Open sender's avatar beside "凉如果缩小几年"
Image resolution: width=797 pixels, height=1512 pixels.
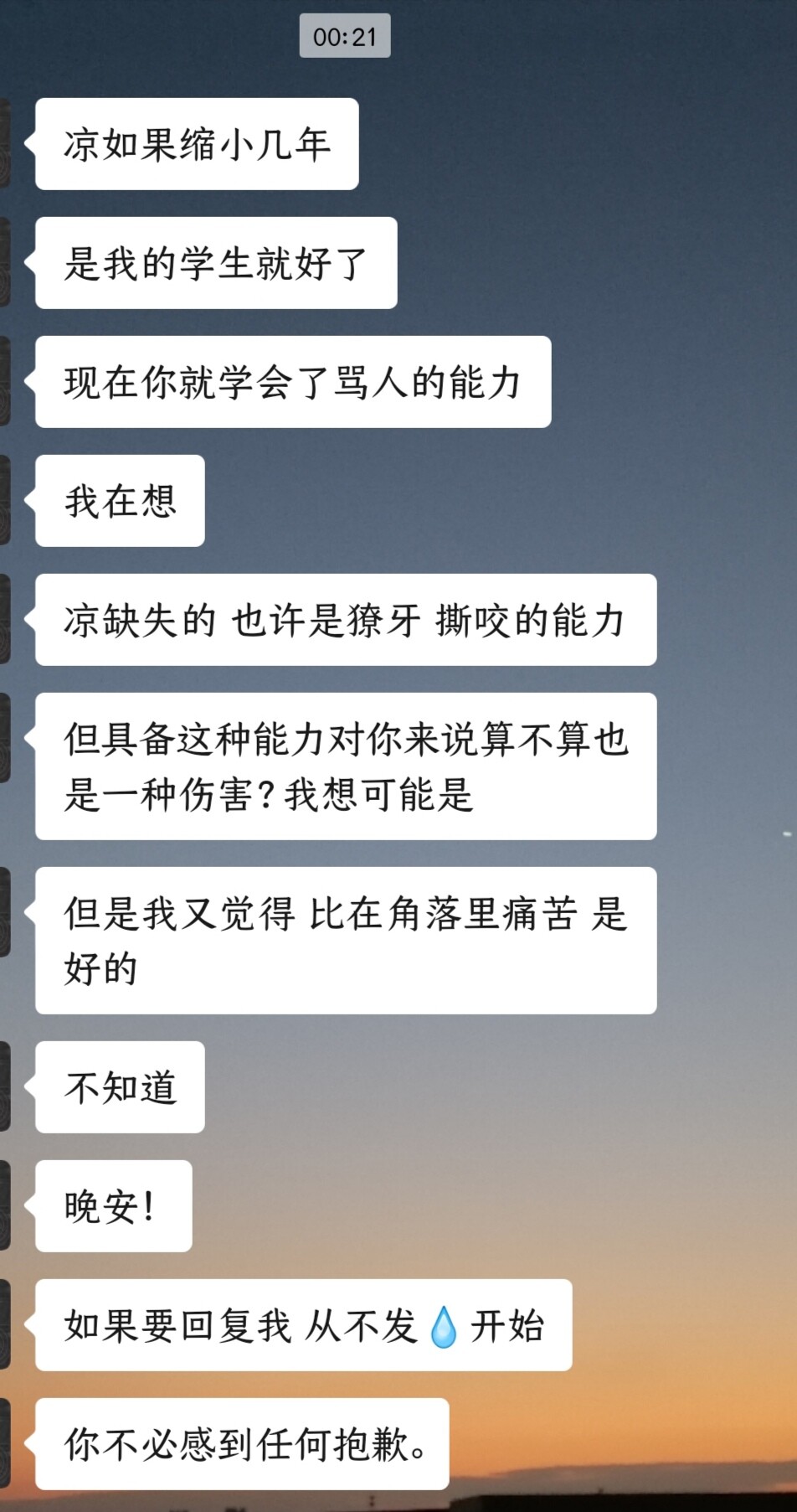(x=4, y=144)
